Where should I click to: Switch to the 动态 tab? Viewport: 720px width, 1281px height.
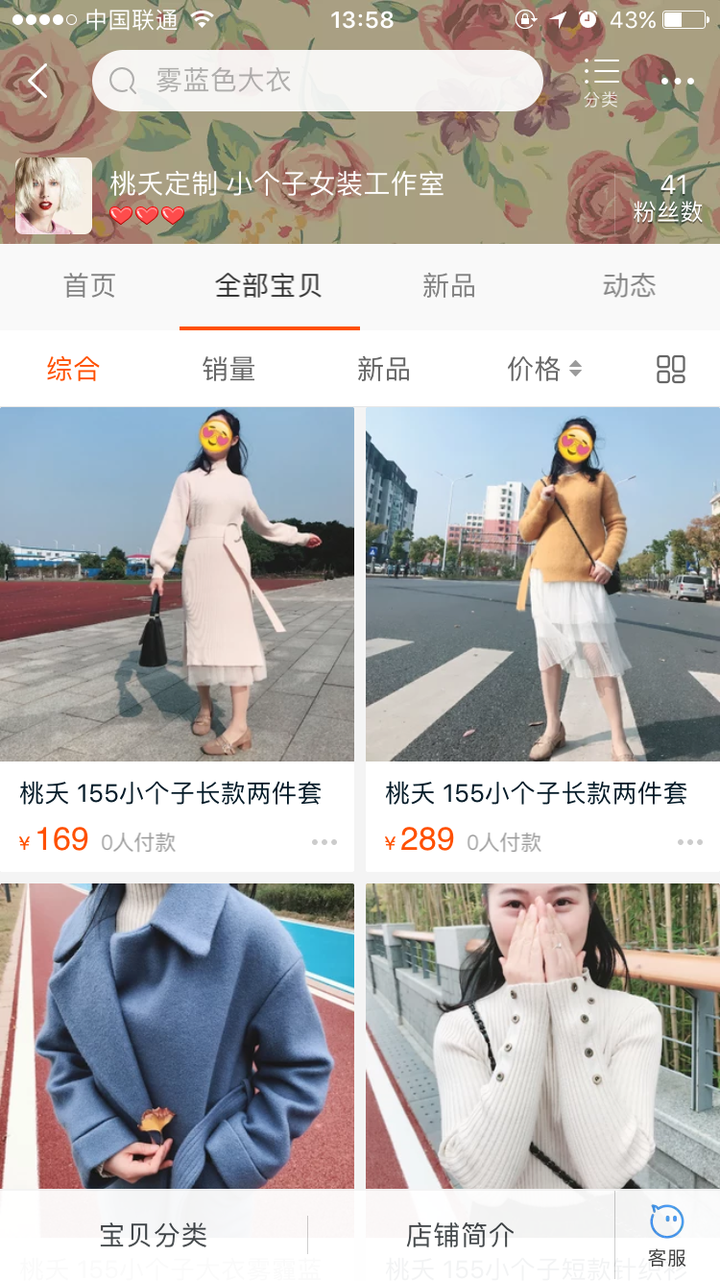point(627,285)
